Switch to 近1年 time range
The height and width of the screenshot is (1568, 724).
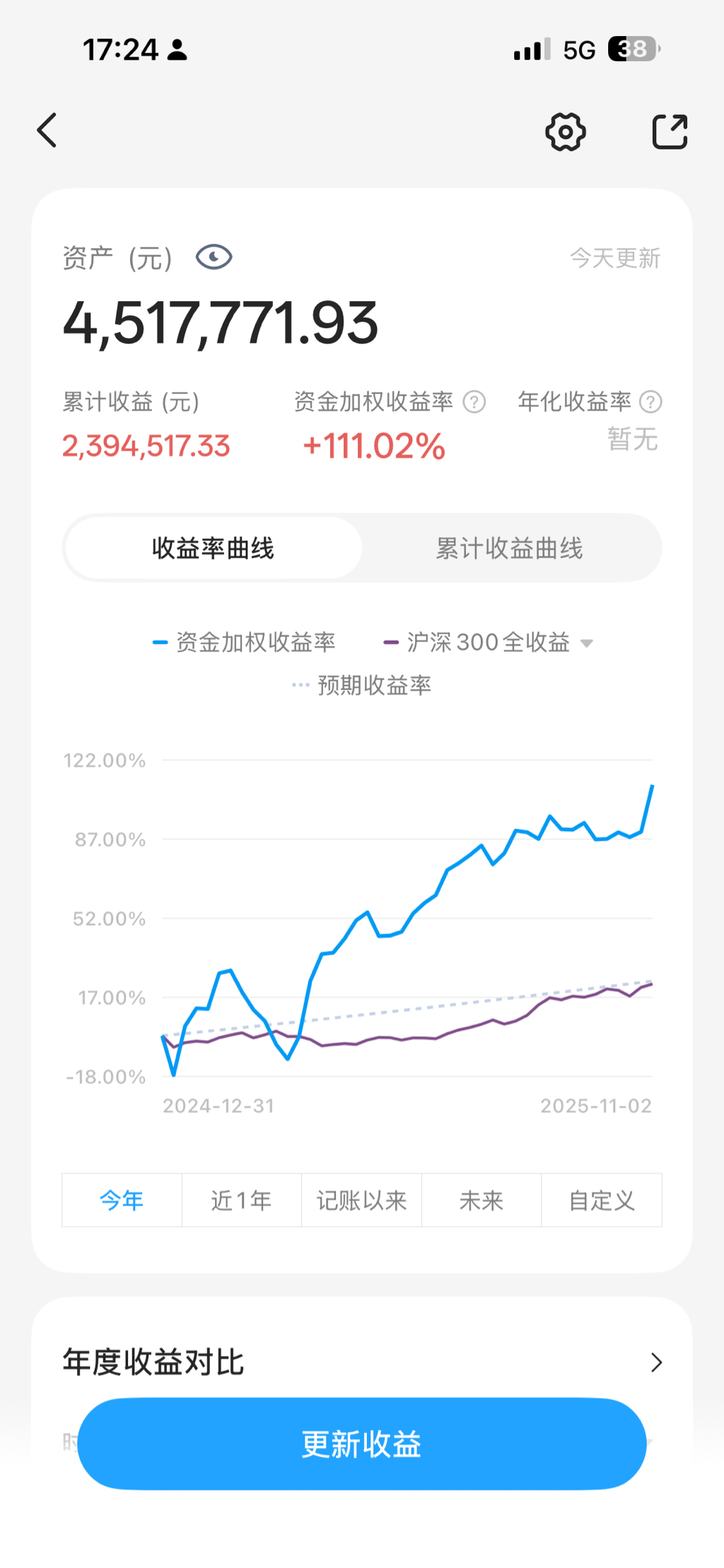pyautogui.click(x=241, y=1200)
